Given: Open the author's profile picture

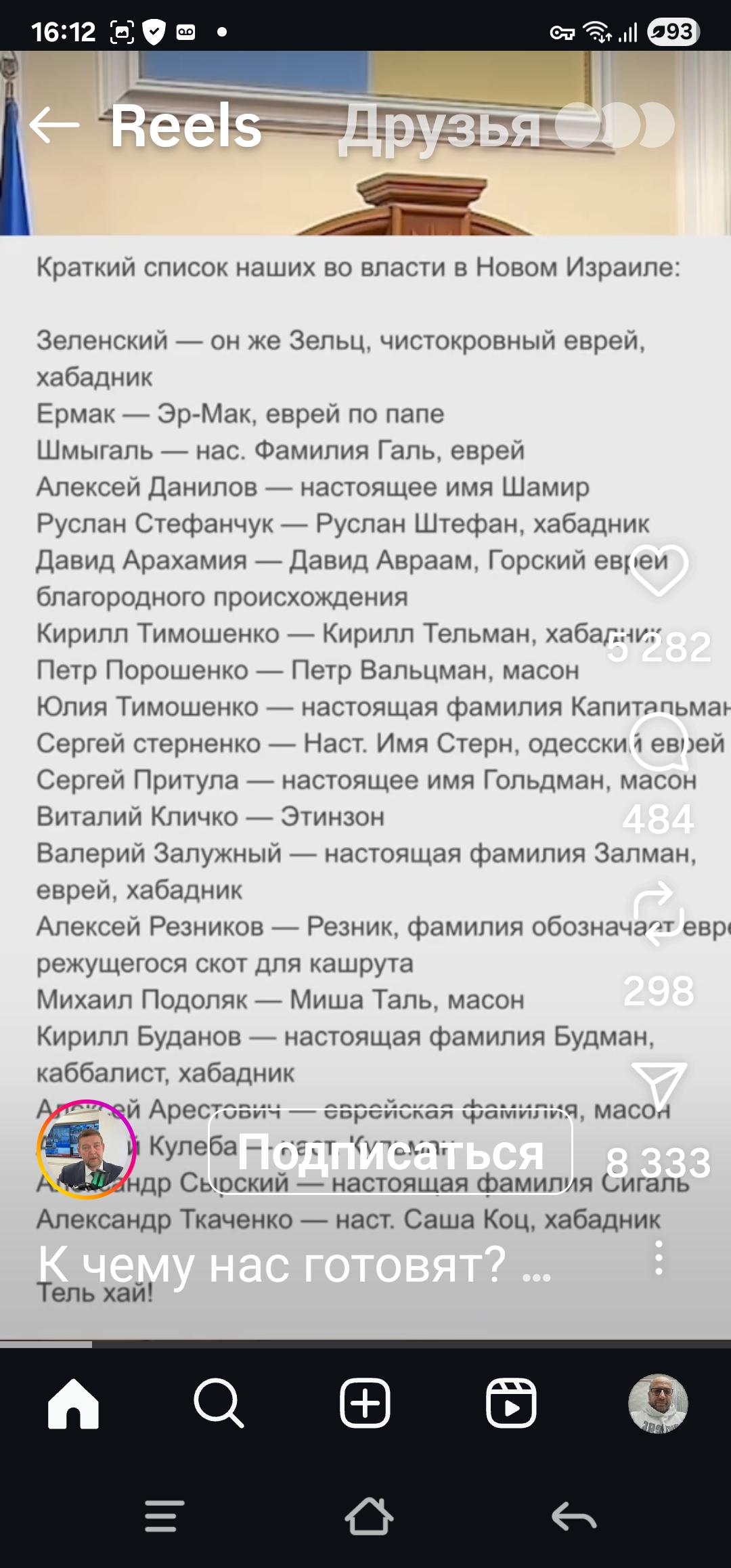Looking at the screenshot, I should coord(87,1150).
